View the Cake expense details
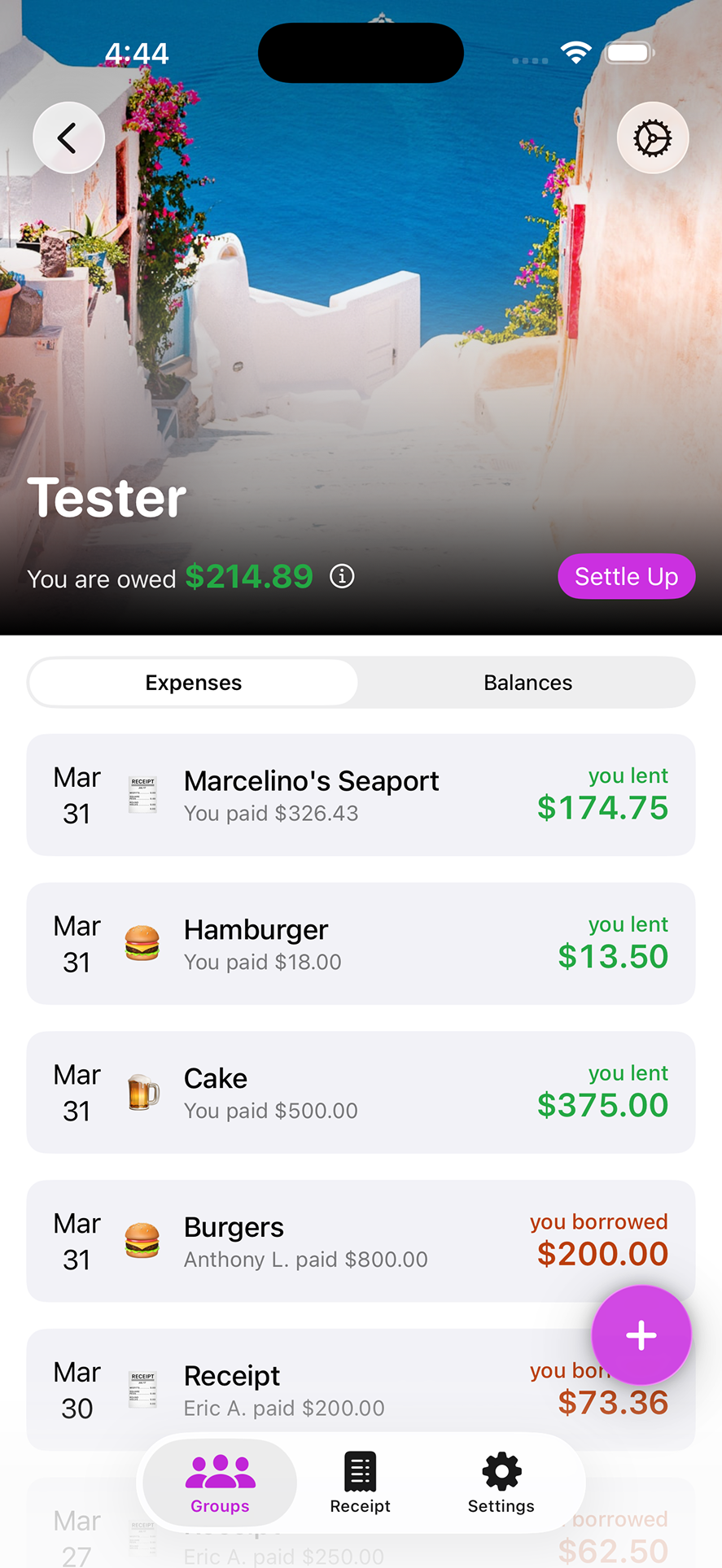 click(361, 1093)
